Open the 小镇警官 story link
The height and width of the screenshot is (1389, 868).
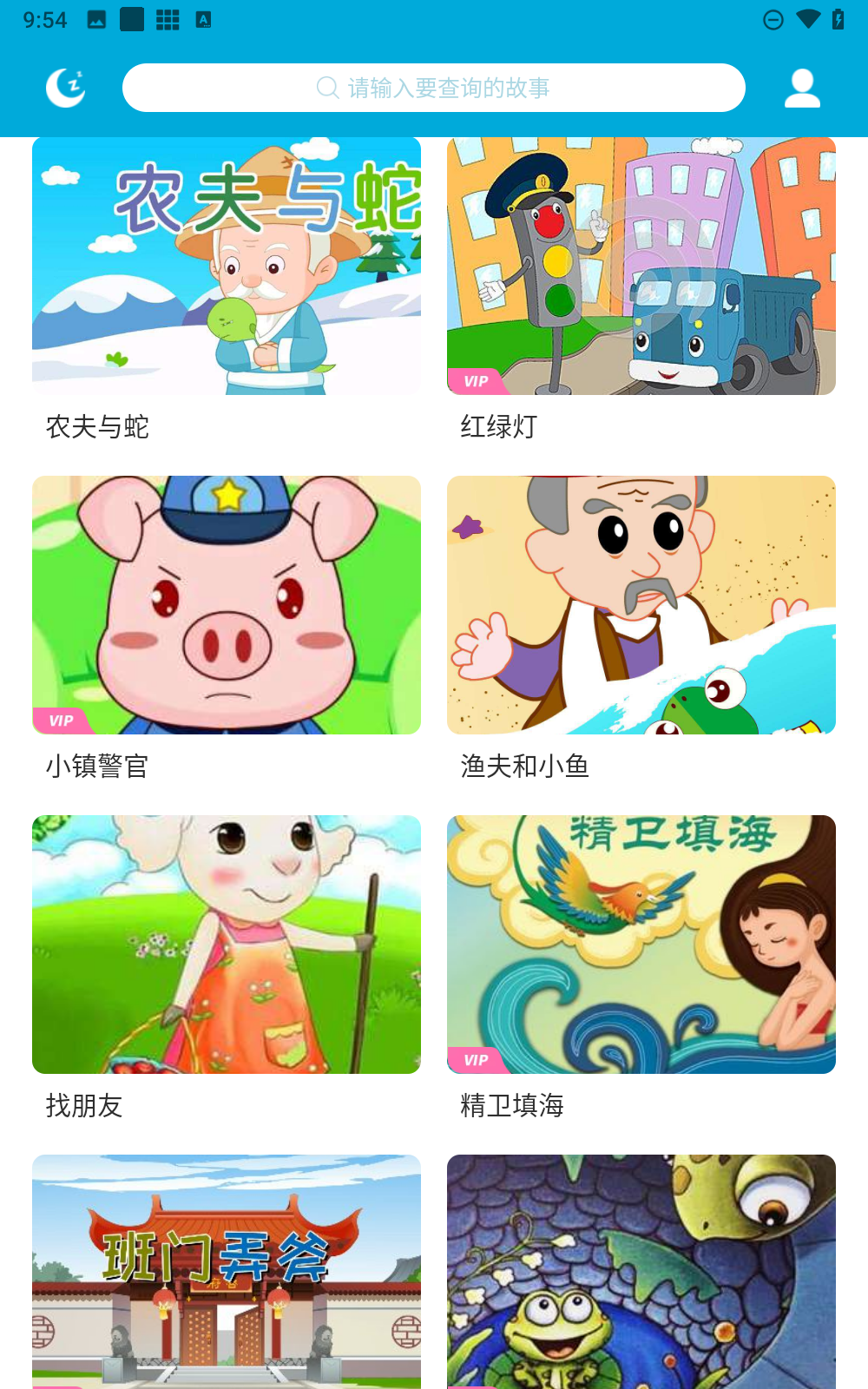click(x=97, y=767)
